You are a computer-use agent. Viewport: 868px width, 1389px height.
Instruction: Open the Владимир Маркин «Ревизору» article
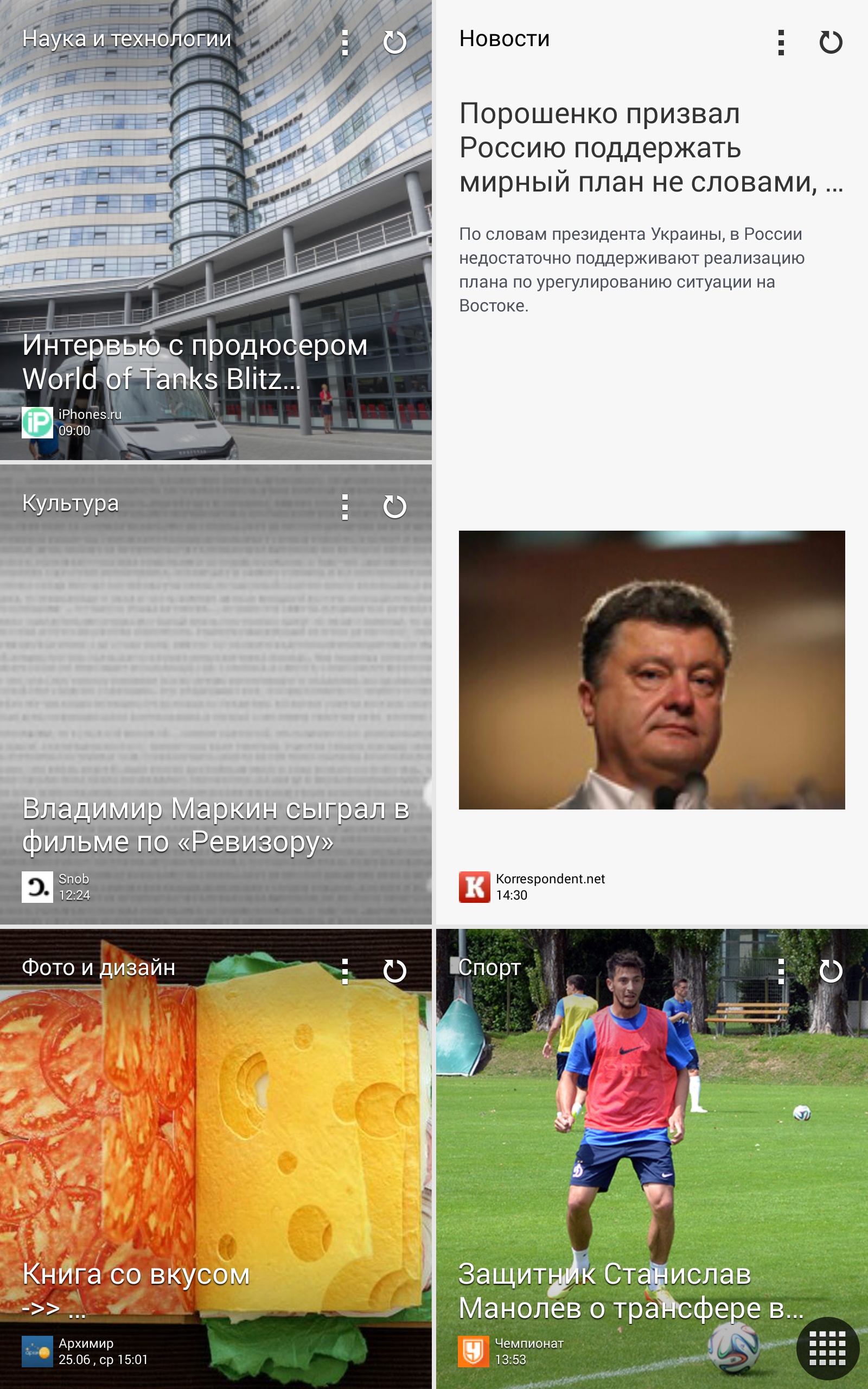click(215, 825)
